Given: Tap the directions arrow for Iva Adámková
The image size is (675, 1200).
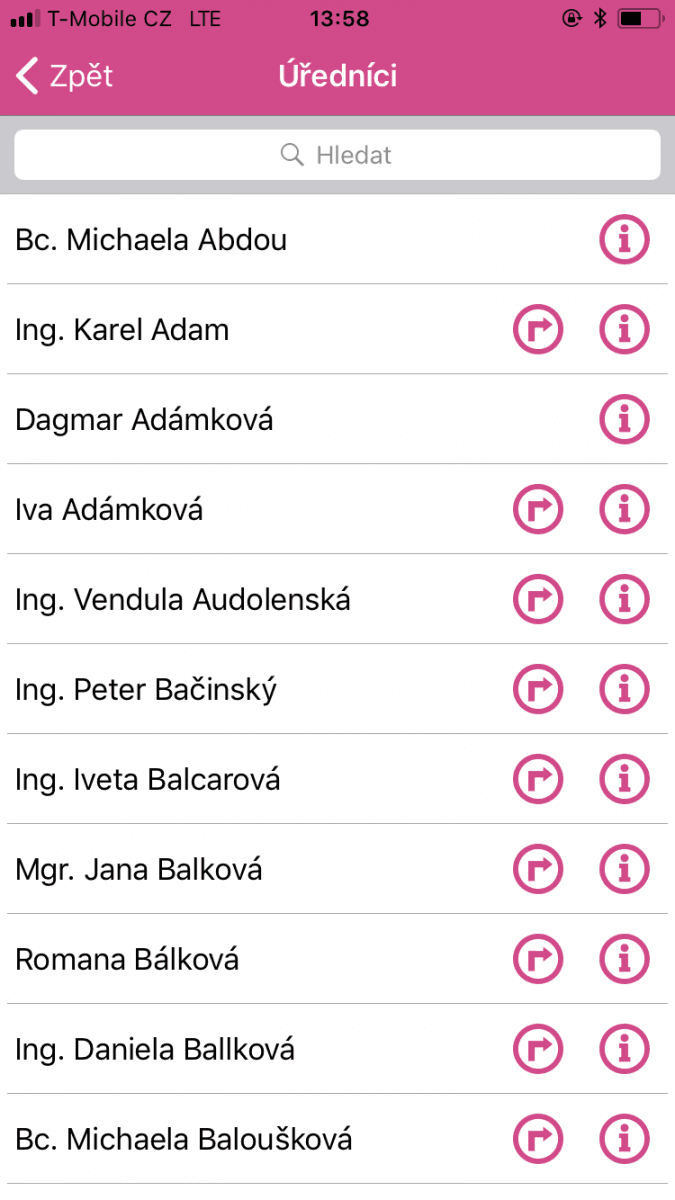Looking at the screenshot, I should click(538, 510).
